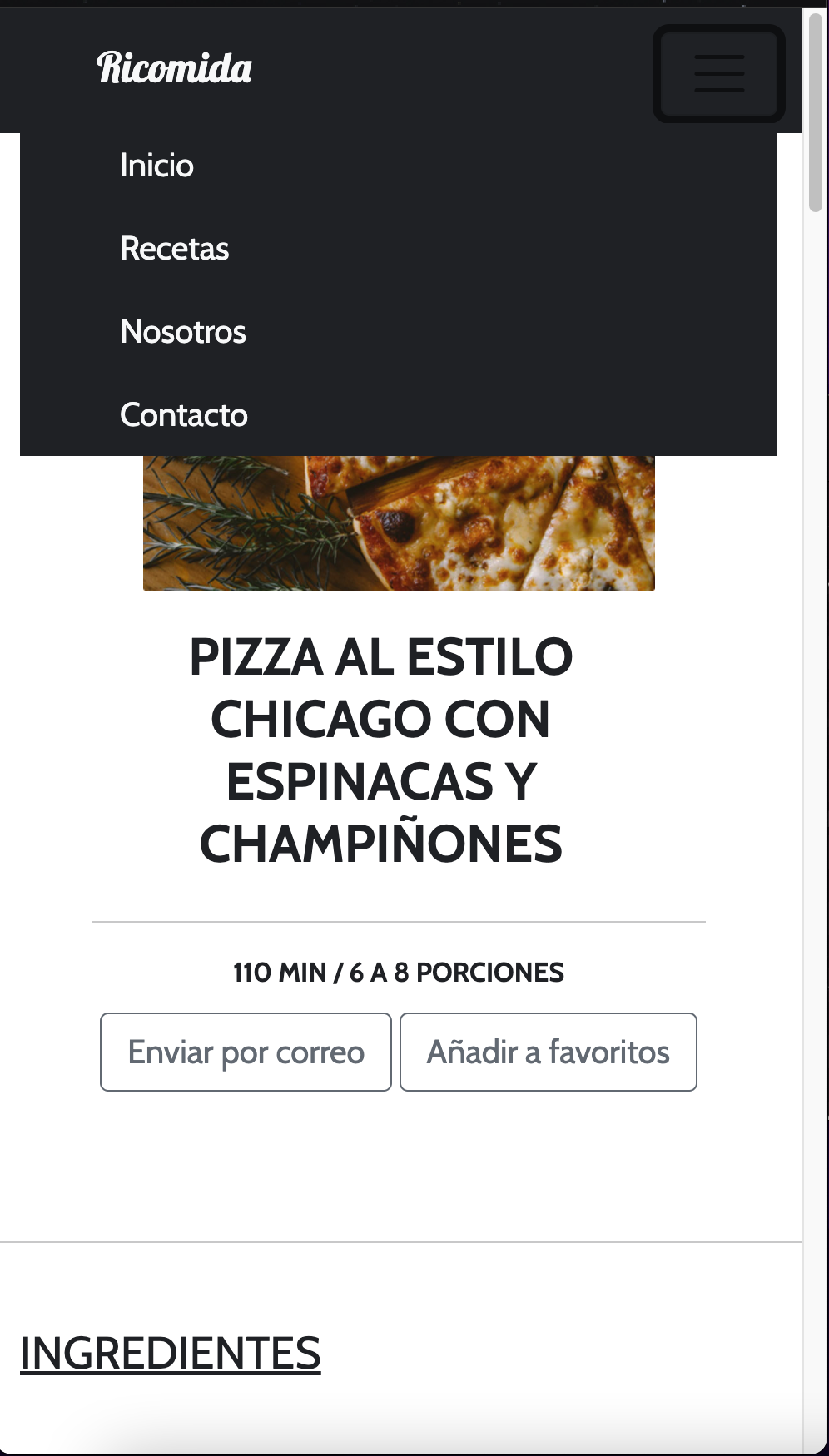Image resolution: width=829 pixels, height=1456 pixels.
Task: Go to Inicio page
Action: 157,166
